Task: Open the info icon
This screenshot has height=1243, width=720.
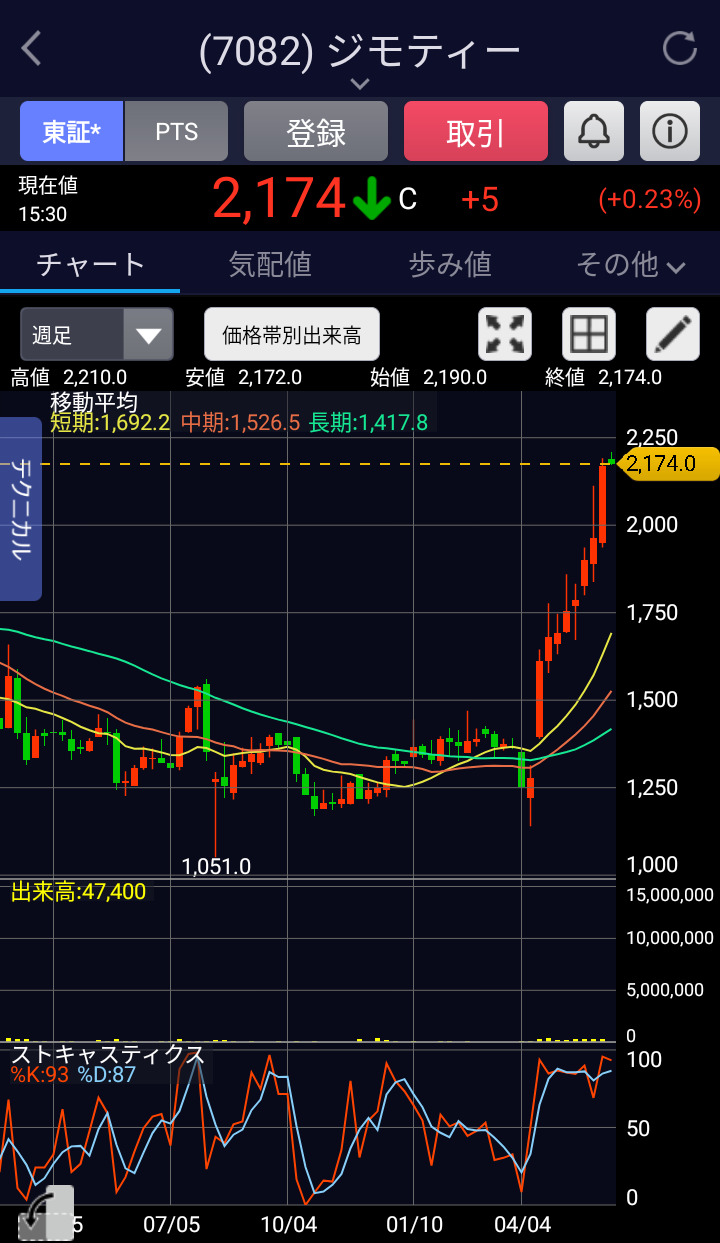Action: coord(669,131)
